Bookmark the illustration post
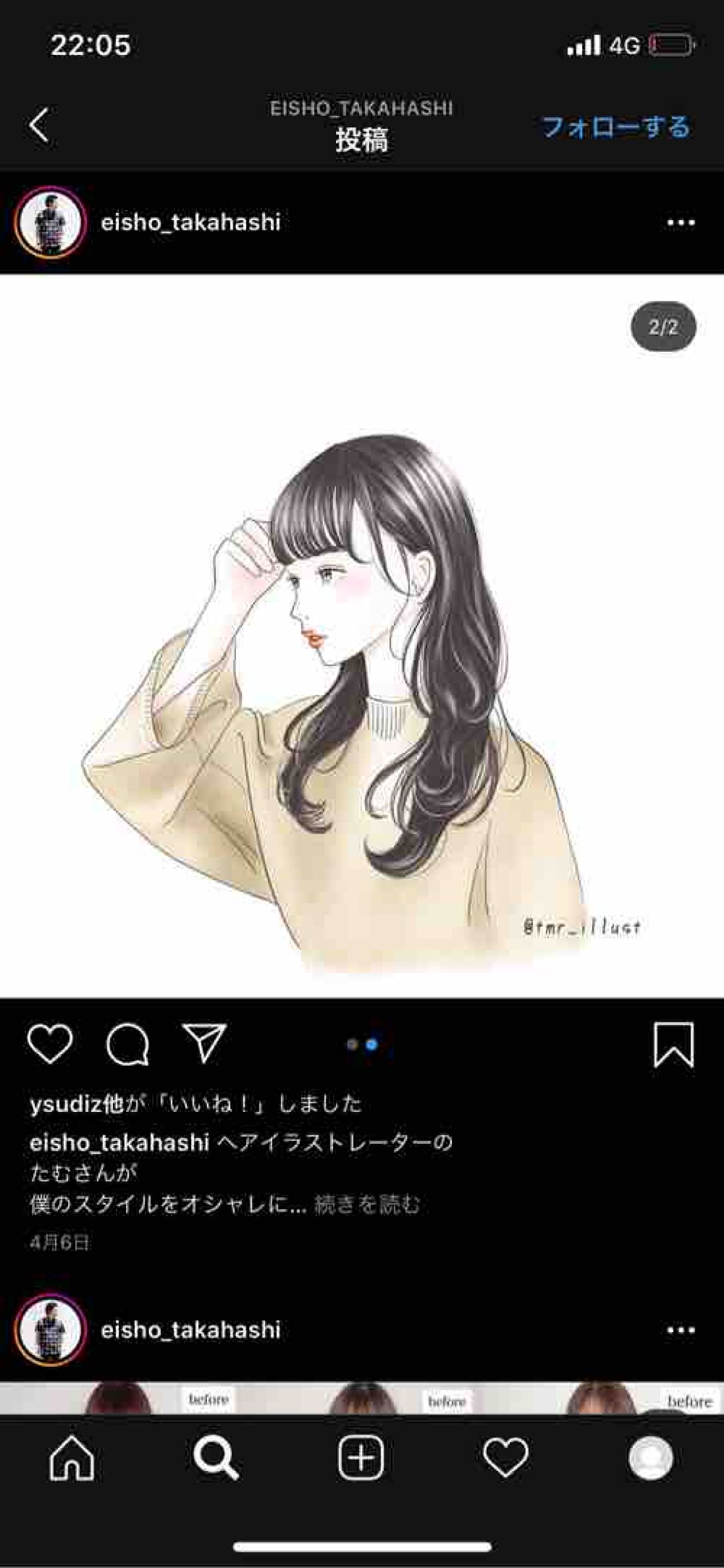This screenshot has width=724, height=1568. (673, 1044)
